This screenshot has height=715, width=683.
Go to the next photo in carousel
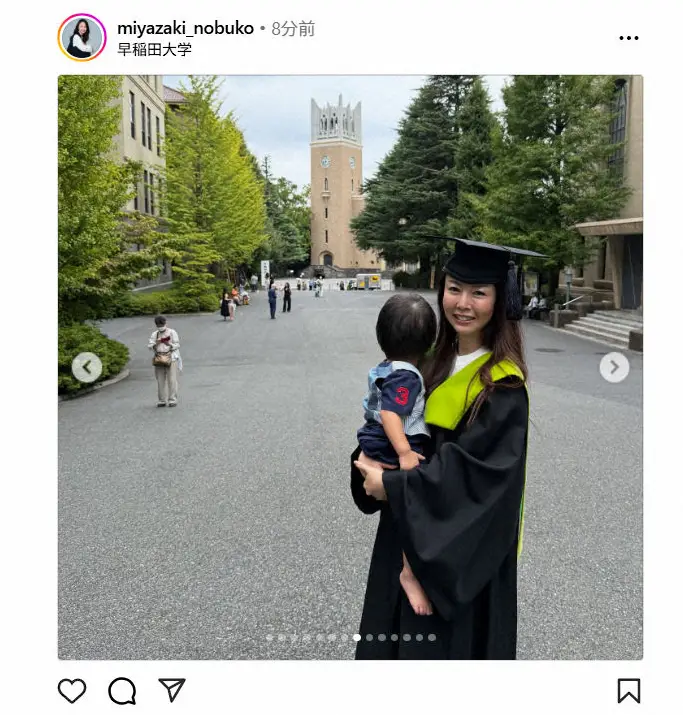pos(614,367)
